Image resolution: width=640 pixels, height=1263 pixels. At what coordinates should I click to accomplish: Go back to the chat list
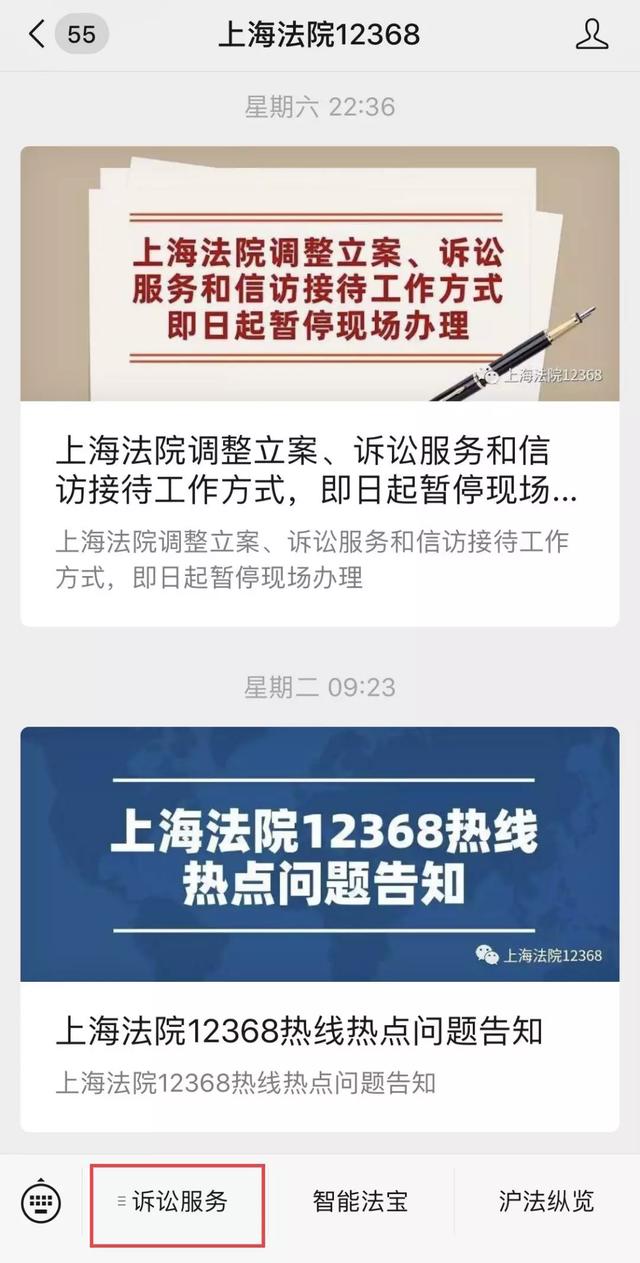coord(37,35)
